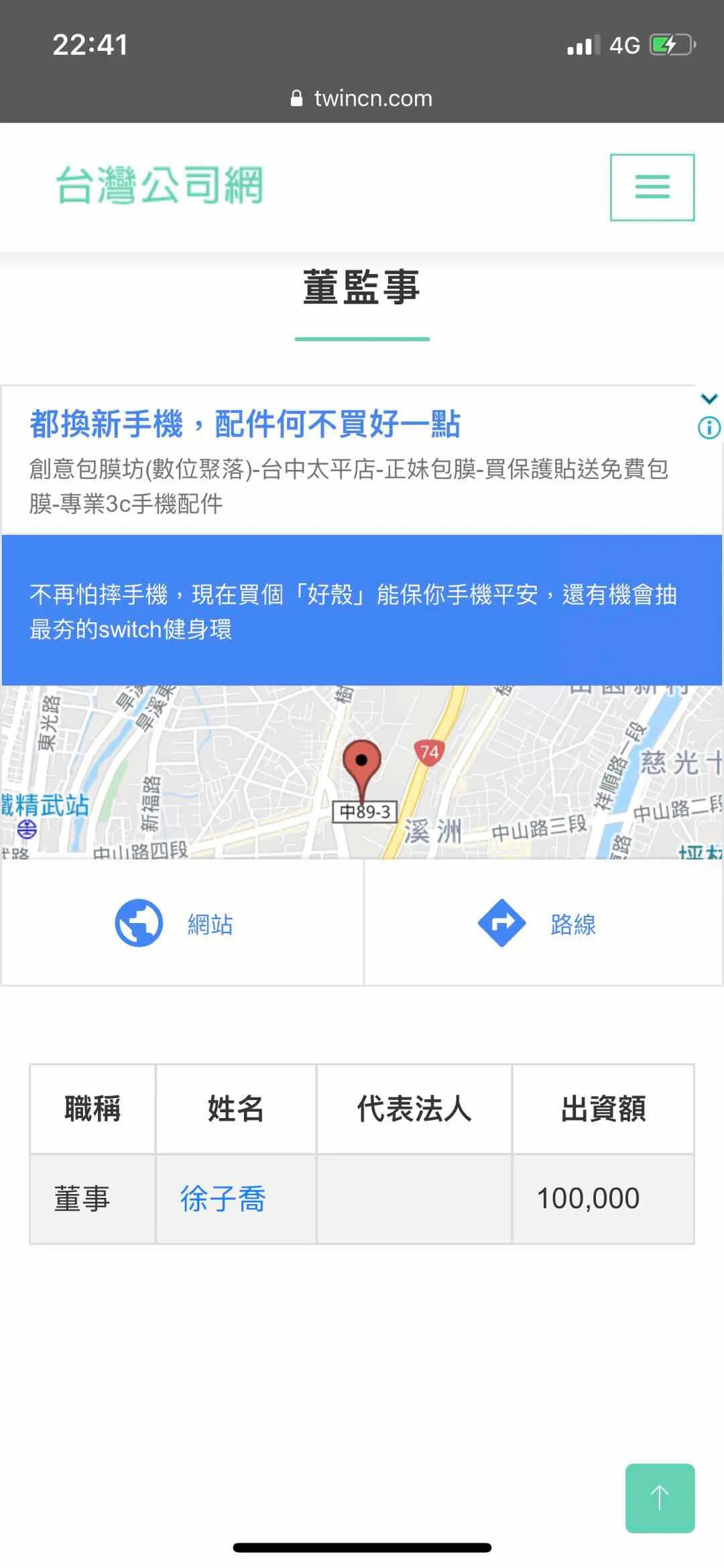724x1568 pixels.
Task: Open the map ad location
Action: pyautogui.click(x=362, y=771)
